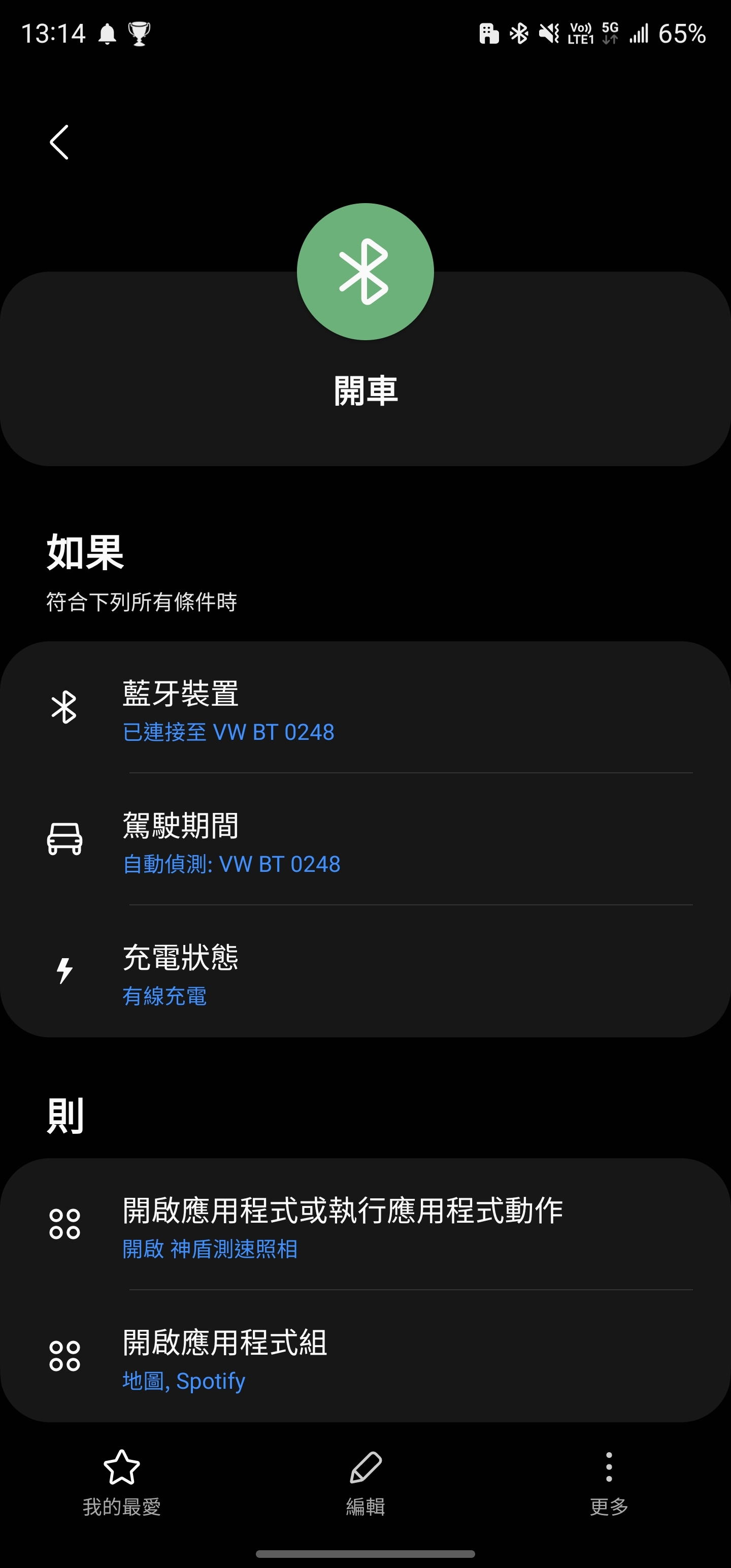The image size is (731, 1568).
Task: Open the 更多 more options menu
Action: tap(609, 1483)
